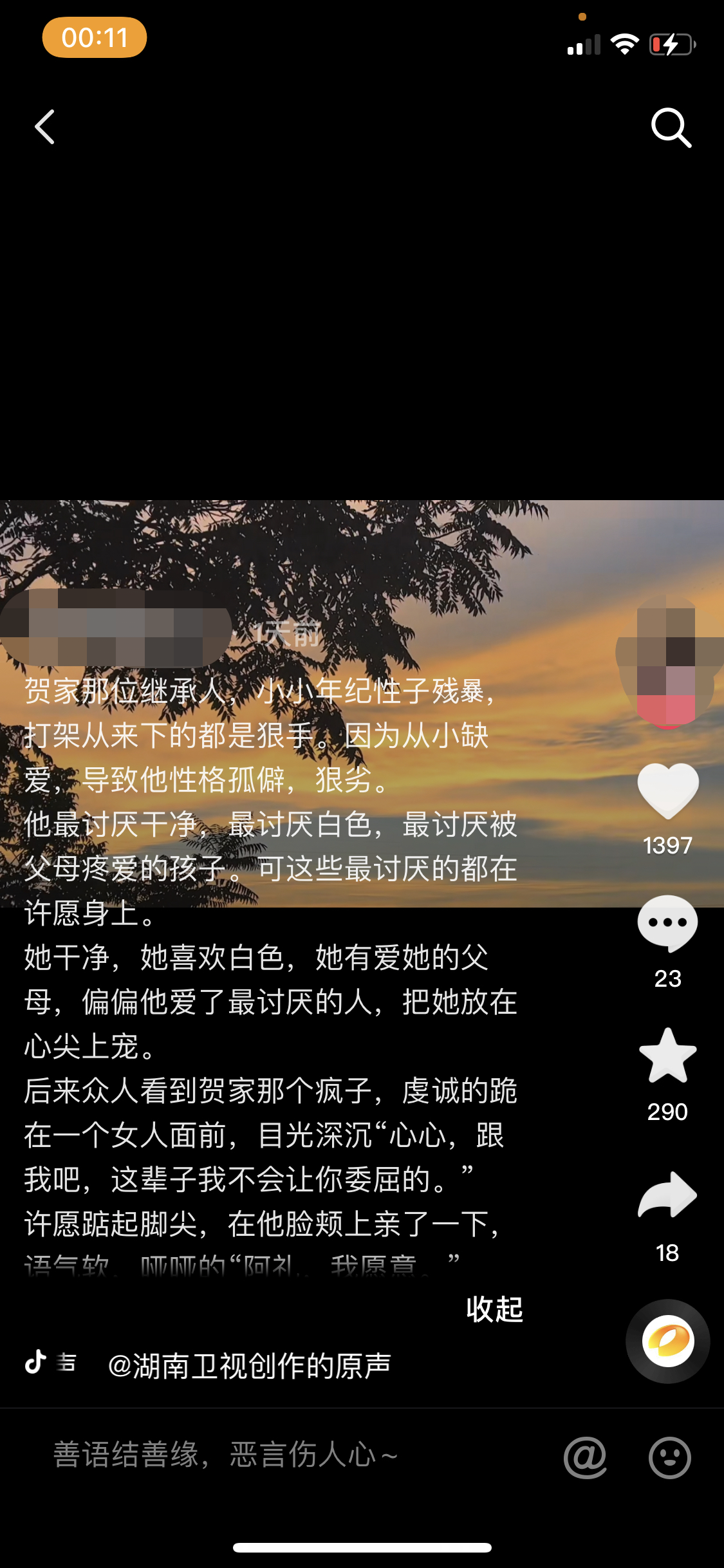Viewport: 724px width, 1568px height.
Task: Tap the spinning music disc icon
Action: (x=667, y=1341)
